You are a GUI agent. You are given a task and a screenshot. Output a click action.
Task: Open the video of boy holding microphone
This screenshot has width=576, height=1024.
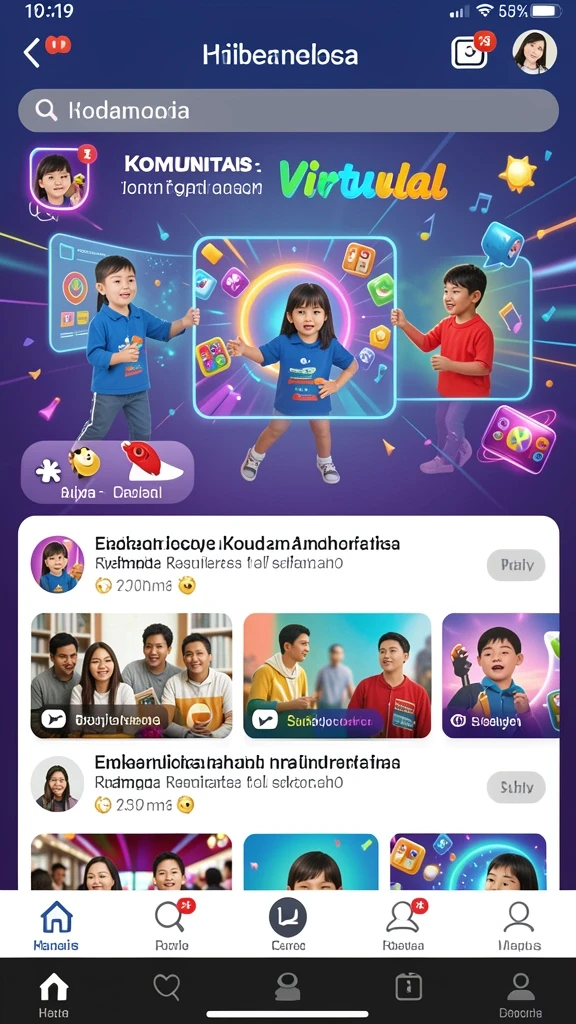click(x=500, y=675)
